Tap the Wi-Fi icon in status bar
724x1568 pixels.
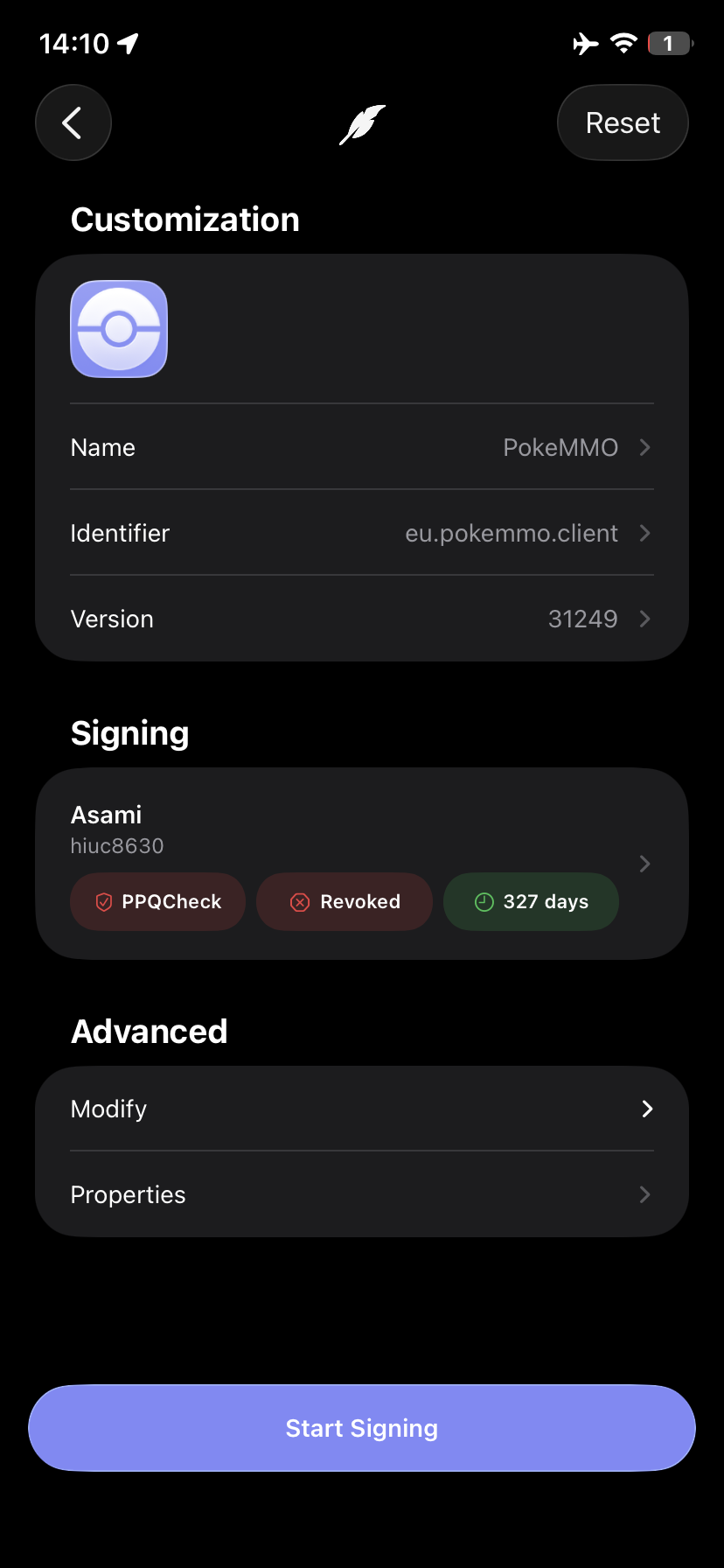coord(623,43)
